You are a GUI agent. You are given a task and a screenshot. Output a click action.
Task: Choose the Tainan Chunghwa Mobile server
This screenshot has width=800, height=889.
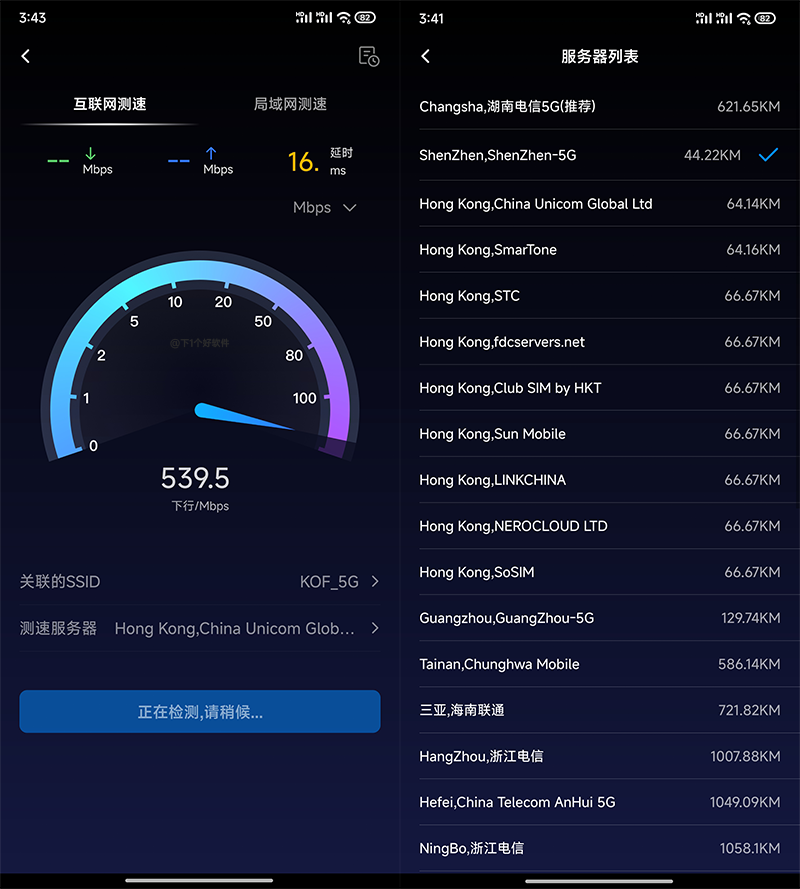pos(599,664)
